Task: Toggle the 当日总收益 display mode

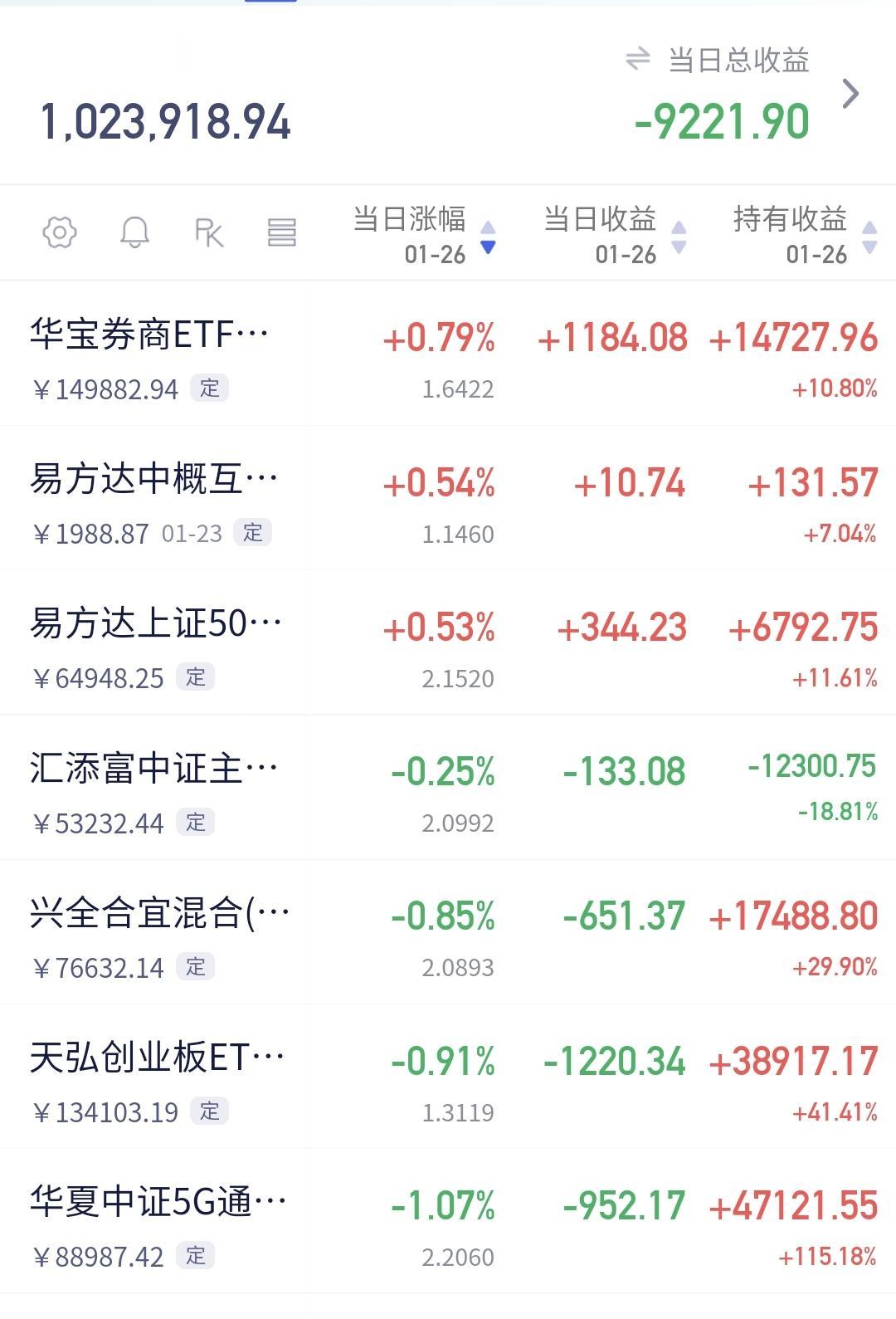Action: click(x=638, y=59)
